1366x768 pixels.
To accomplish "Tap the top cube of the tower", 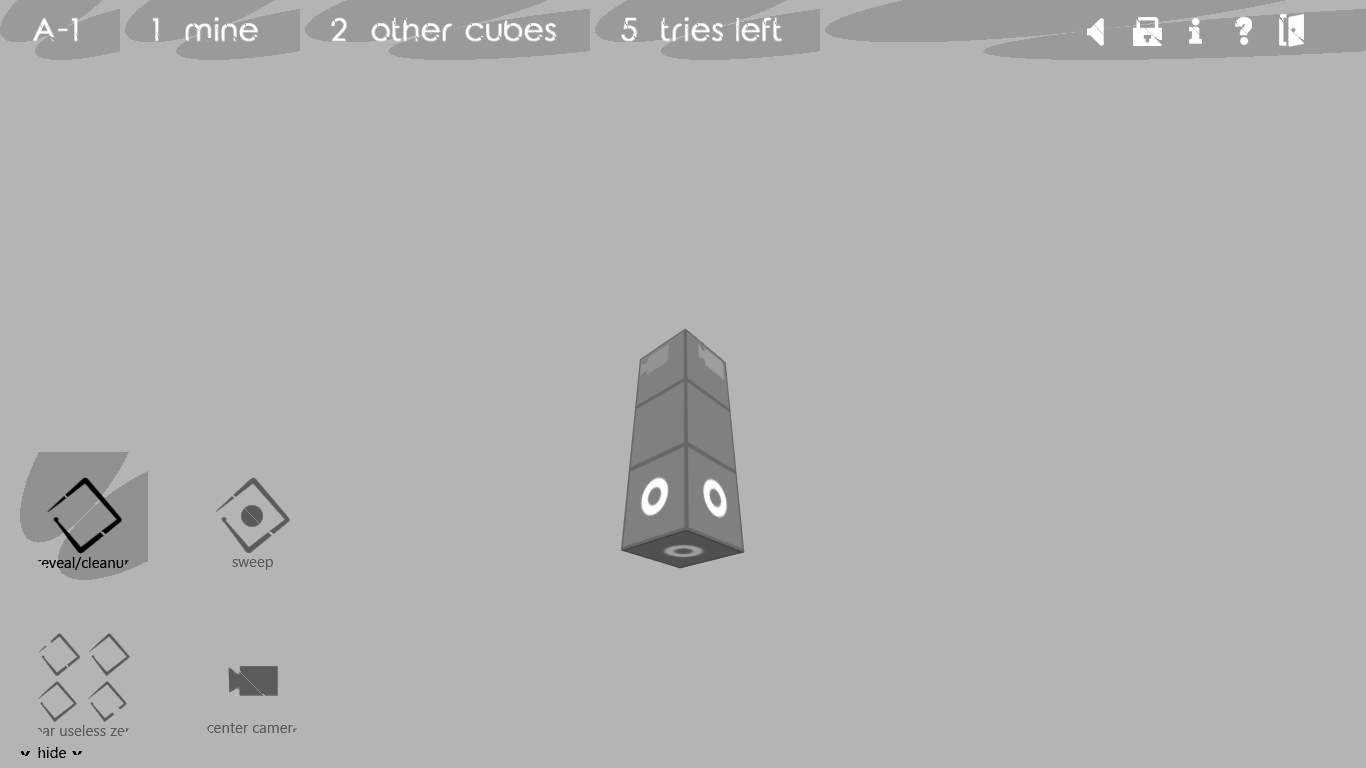I will tap(684, 362).
